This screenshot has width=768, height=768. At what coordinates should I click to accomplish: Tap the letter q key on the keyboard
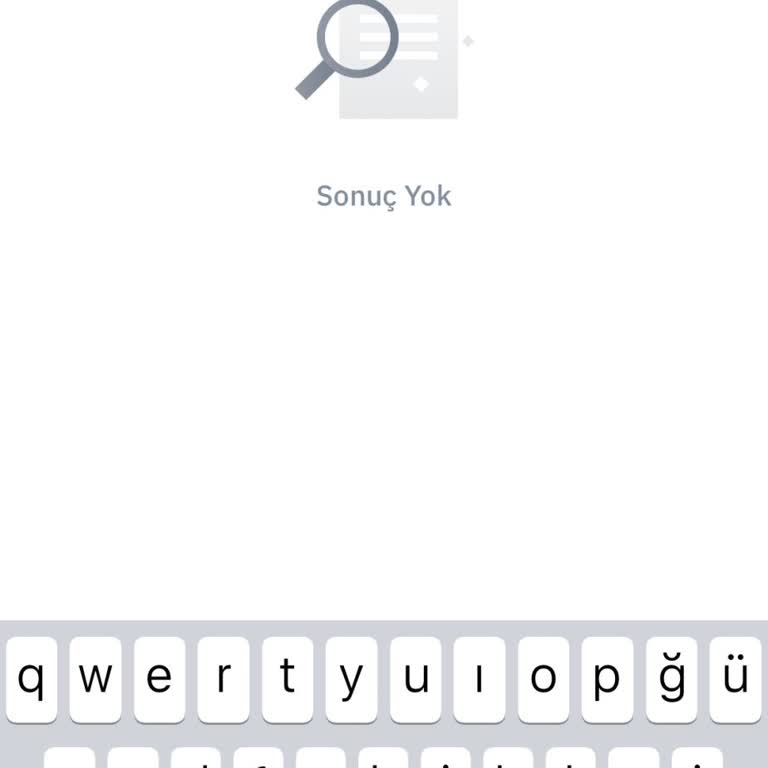pyautogui.click(x=31, y=679)
